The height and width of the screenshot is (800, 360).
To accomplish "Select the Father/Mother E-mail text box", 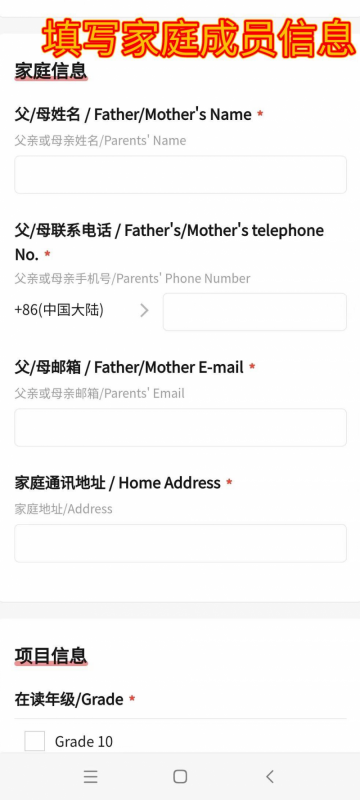I will coord(180,428).
